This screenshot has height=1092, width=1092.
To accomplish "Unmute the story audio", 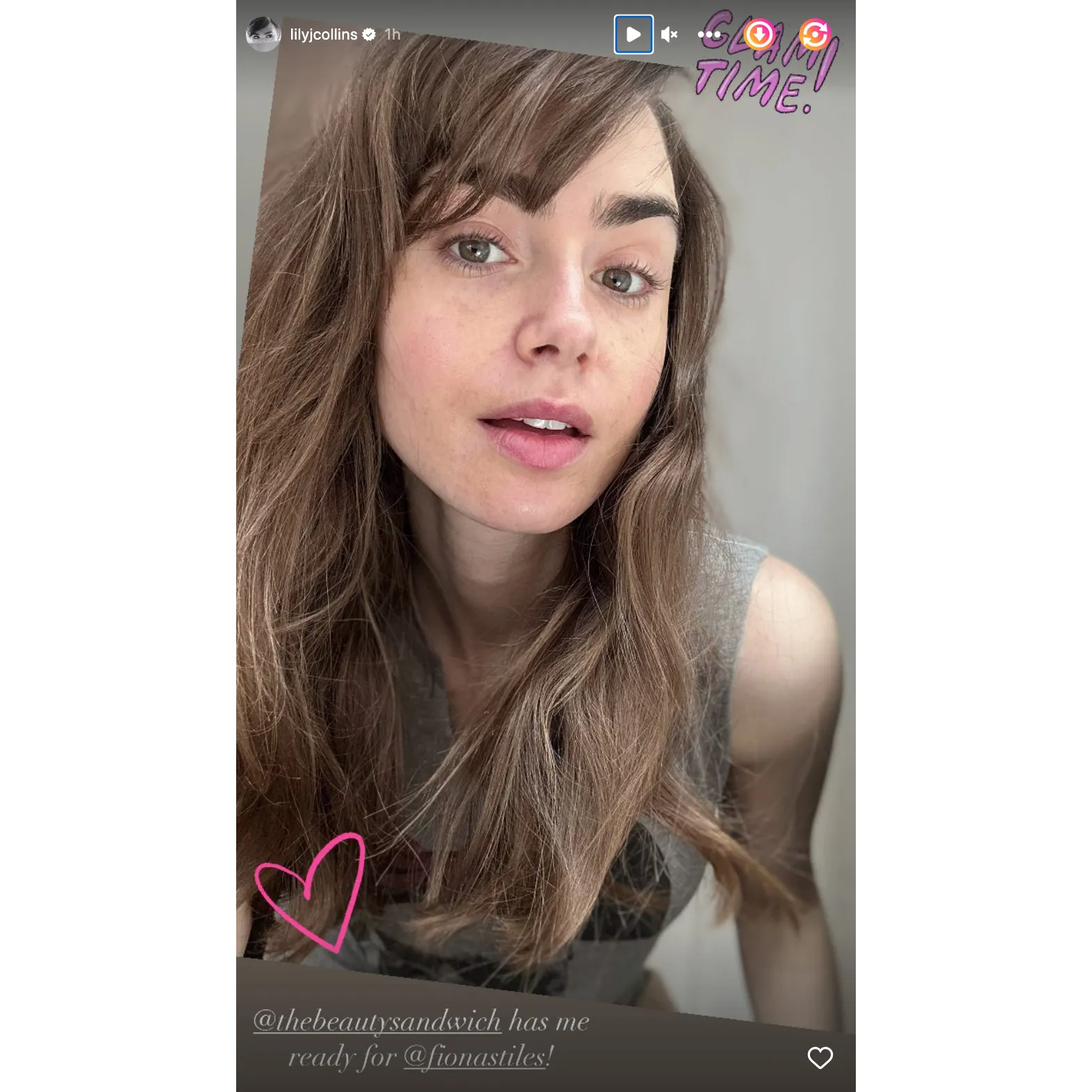I will pos(669,34).
